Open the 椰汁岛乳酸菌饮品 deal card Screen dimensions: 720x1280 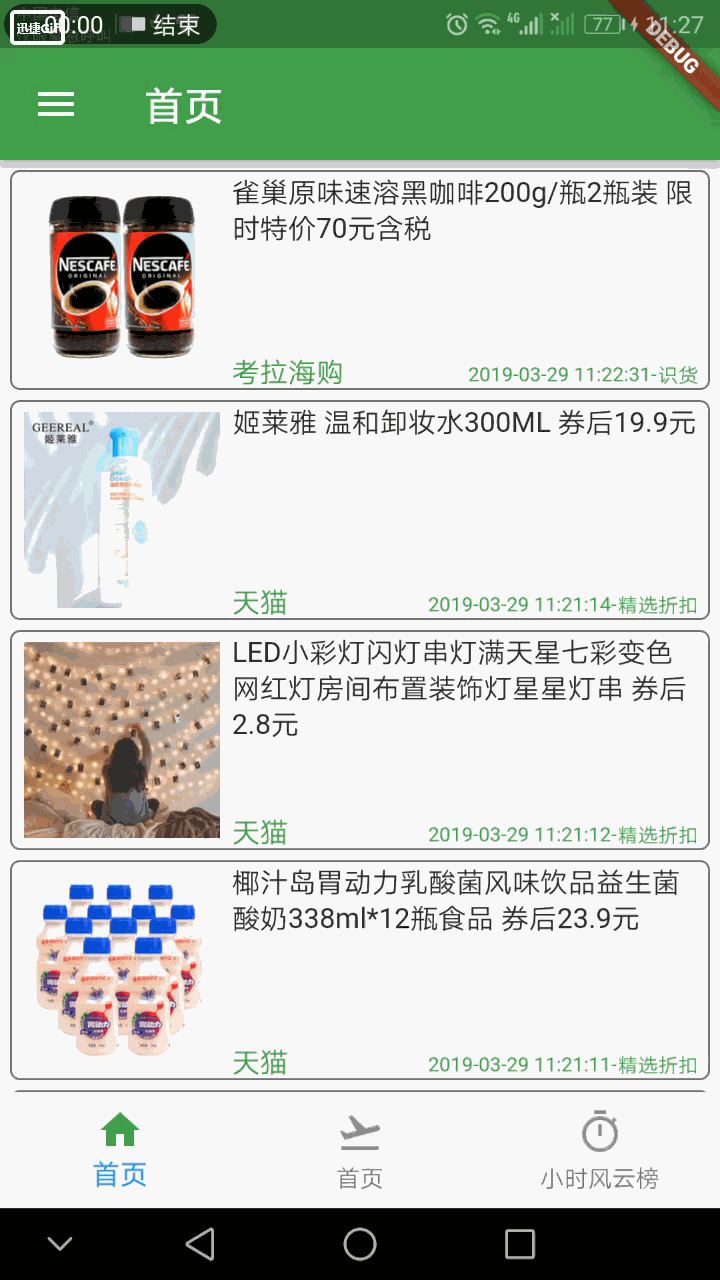[x=360, y=970]
